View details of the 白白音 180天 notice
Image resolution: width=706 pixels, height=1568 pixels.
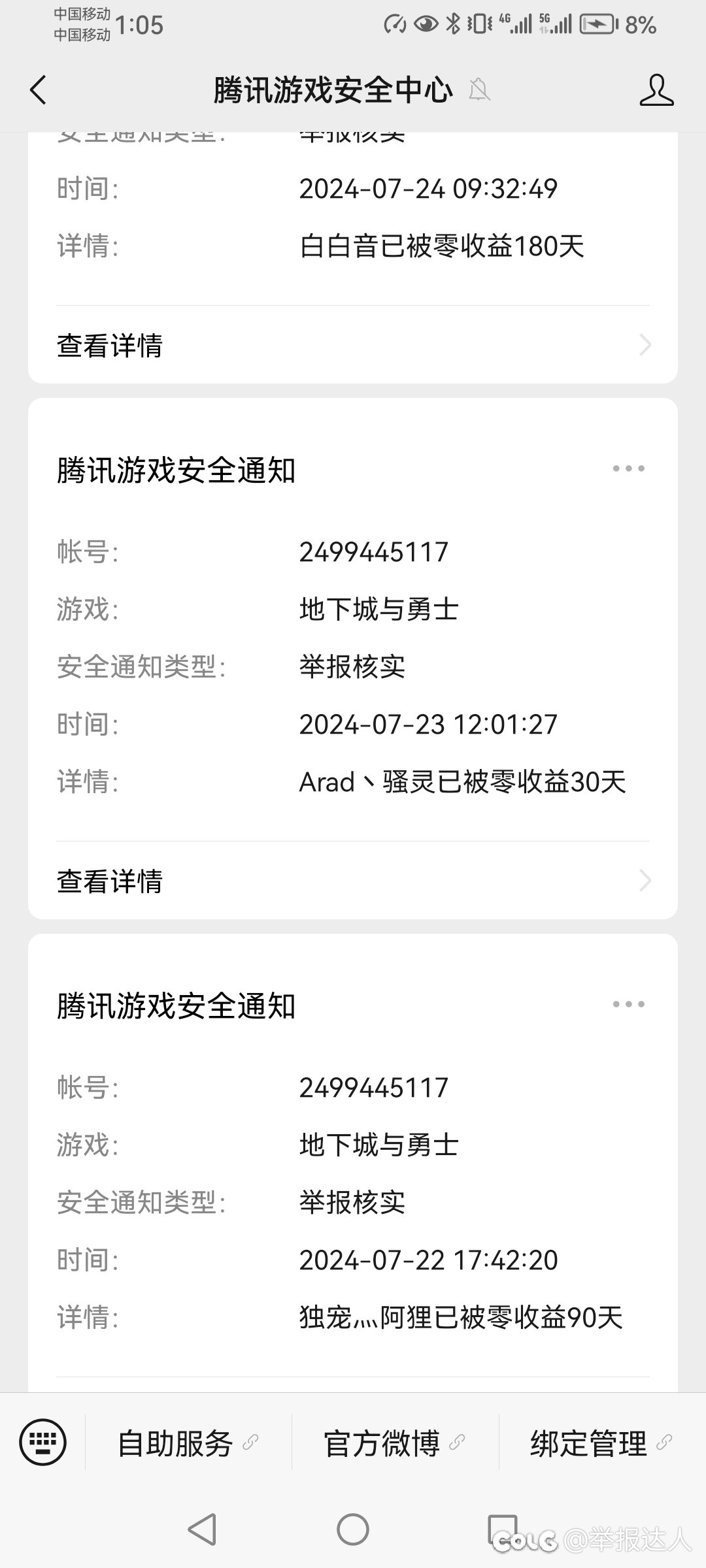353,345
